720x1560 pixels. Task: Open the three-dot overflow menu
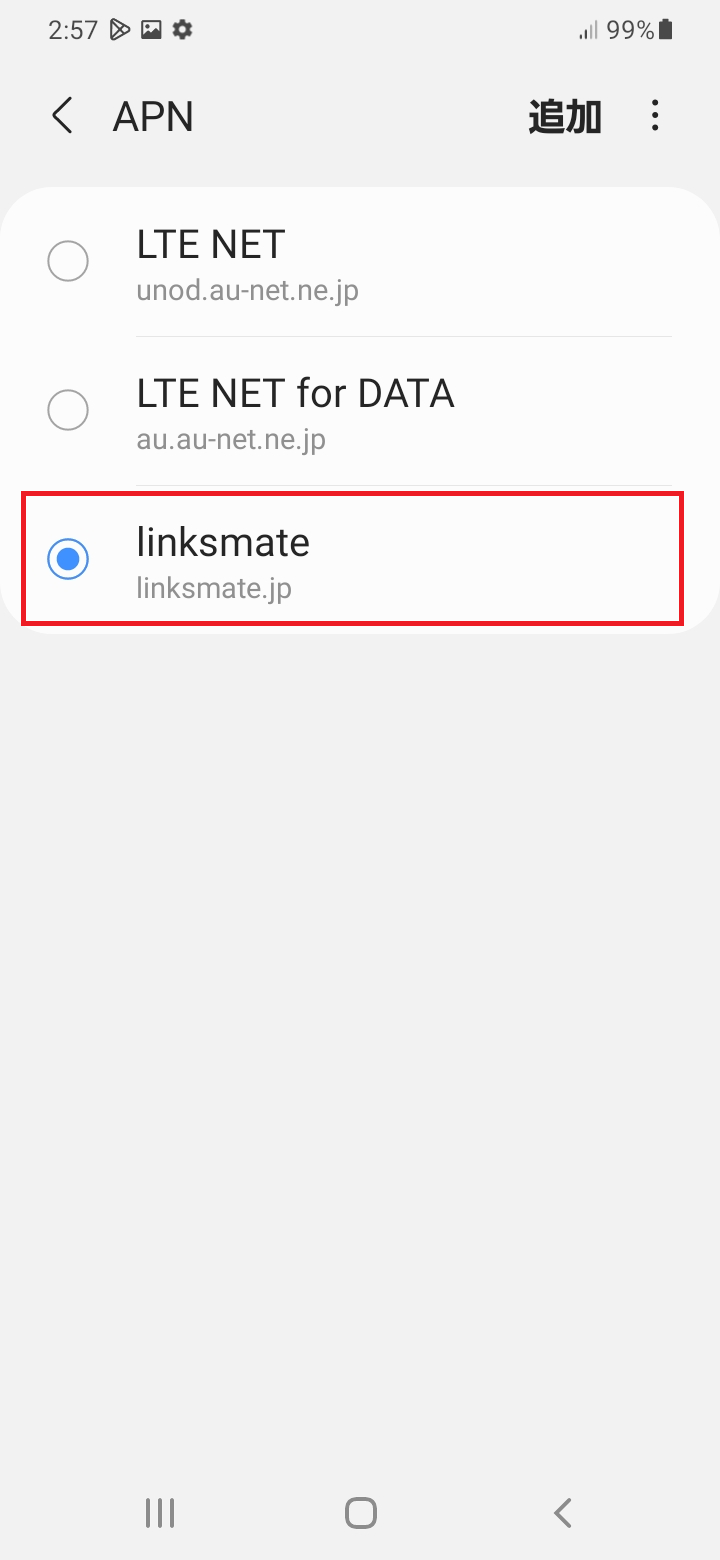[x=655, y=116]
